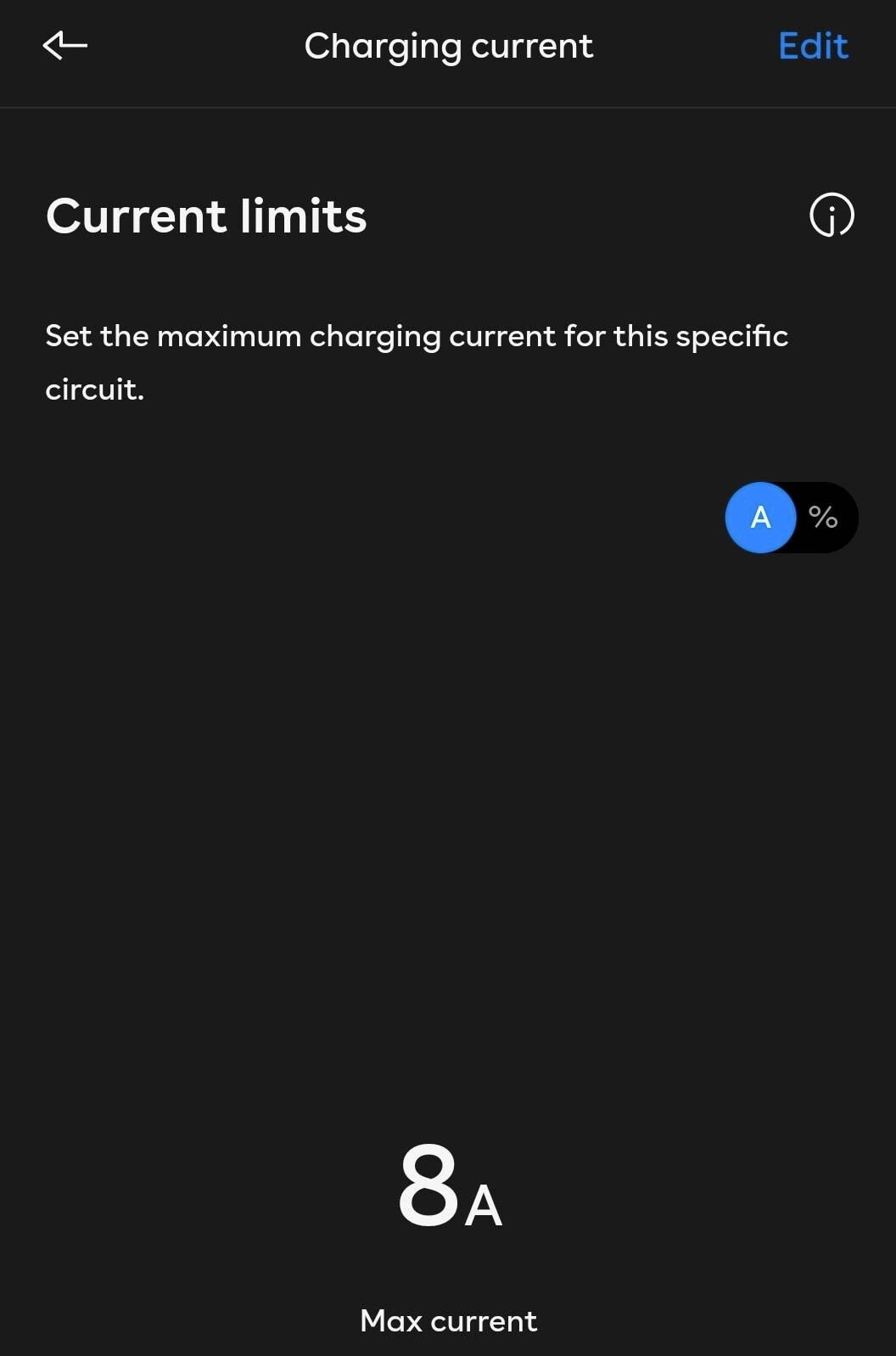Open the current limits info icon
Screen dimensions: 896x1356
pyautogui.click(x=831, y=215)
